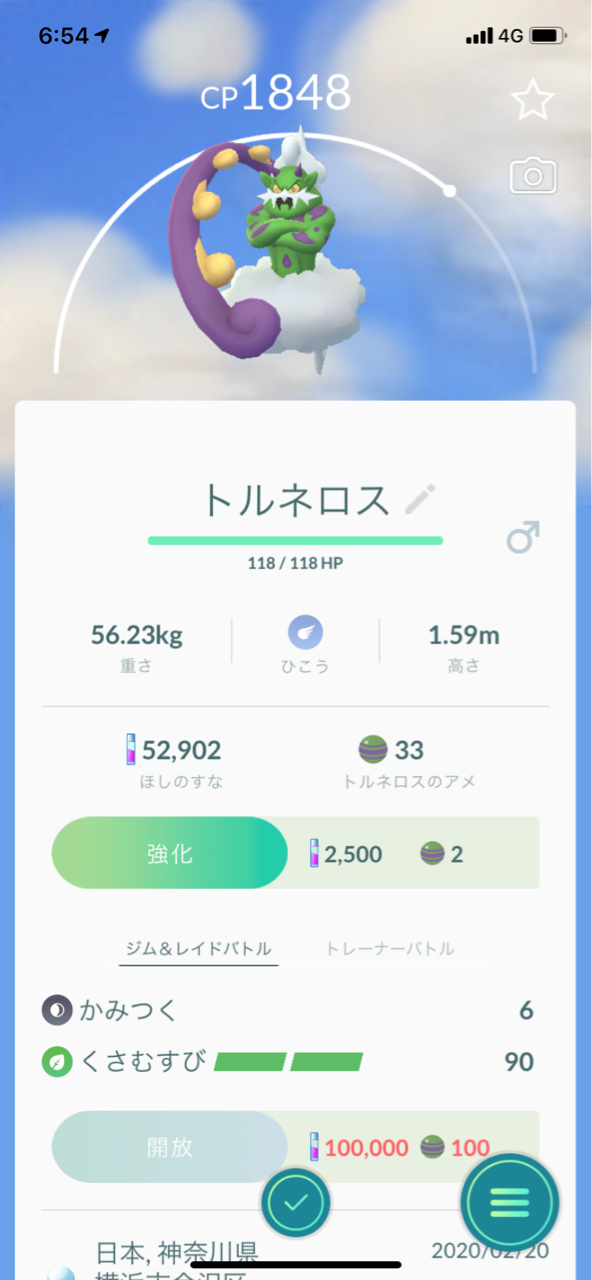The height and width of the screenshot is (1280, 592).
Task: Edit the トルネロス nickname with the pencil
Action: pyautogui.click(x=420, y=498)
